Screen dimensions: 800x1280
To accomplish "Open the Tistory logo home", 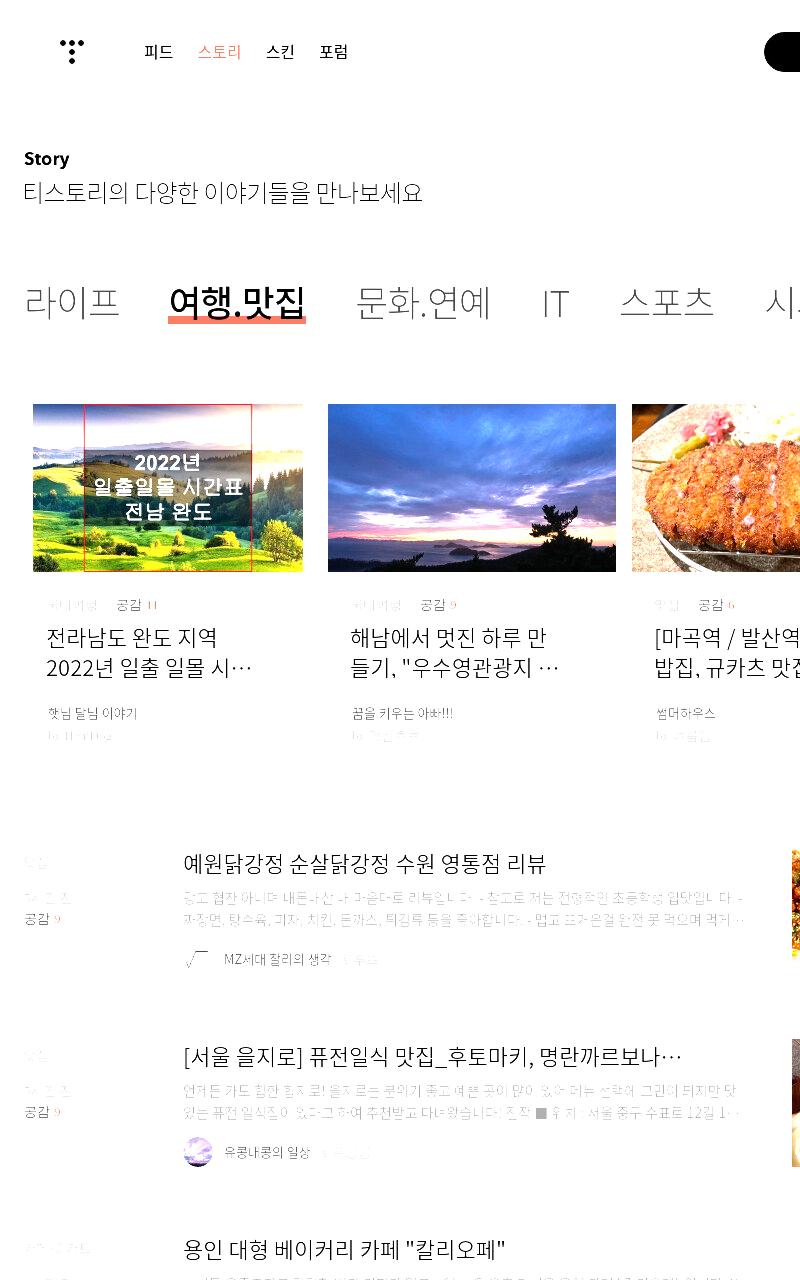I will (x=72, y=52).
